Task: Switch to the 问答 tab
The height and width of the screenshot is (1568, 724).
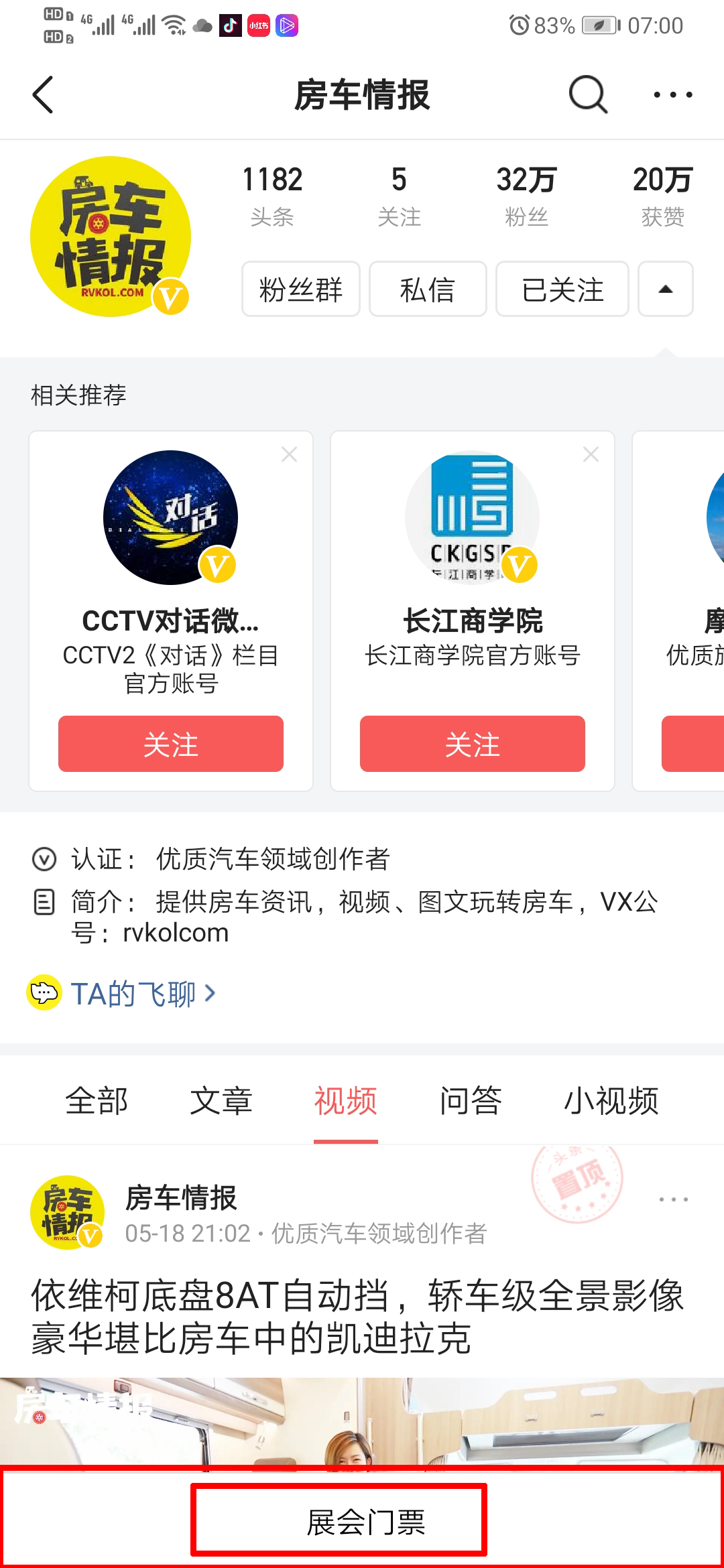Action: (471, 1100)
